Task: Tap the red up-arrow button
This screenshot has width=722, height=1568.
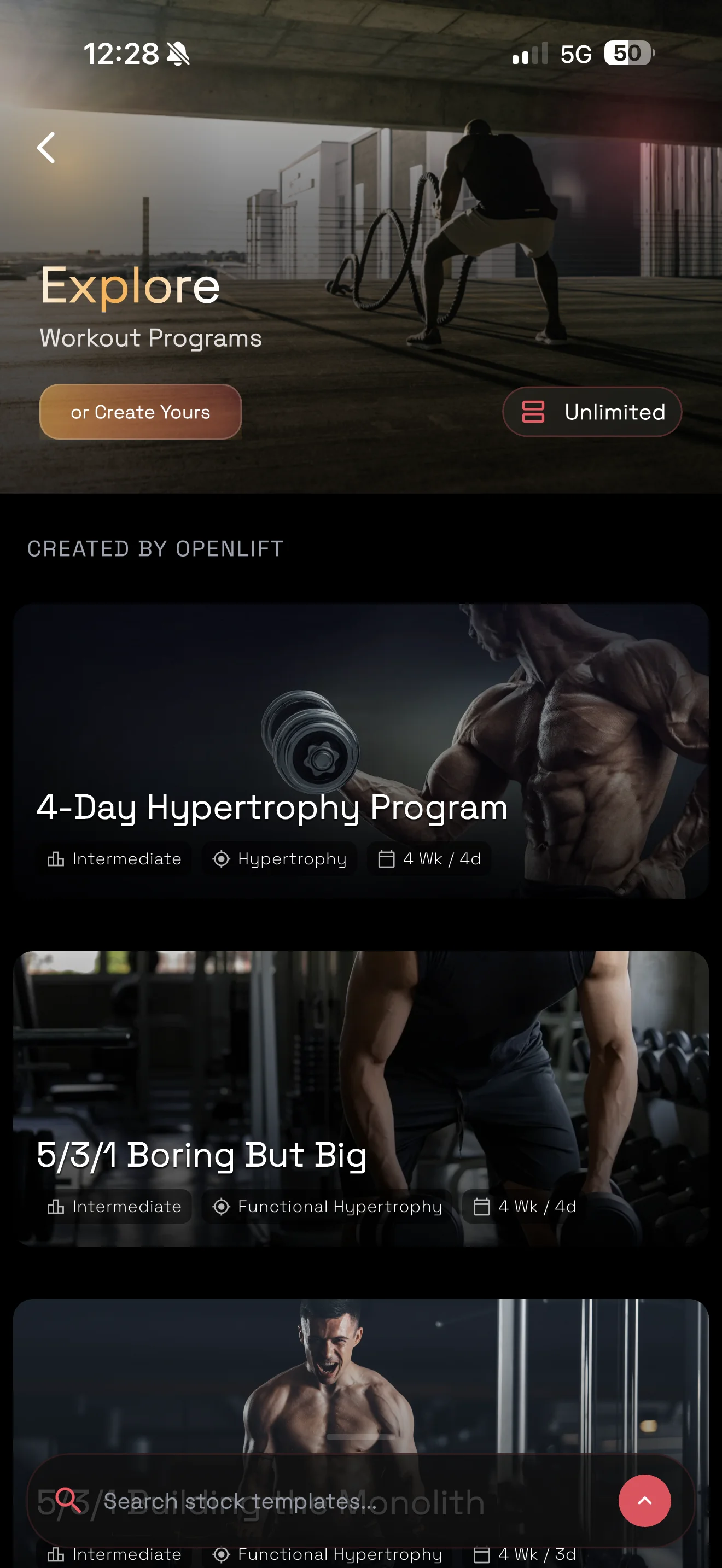Action: coord(644,1500)
